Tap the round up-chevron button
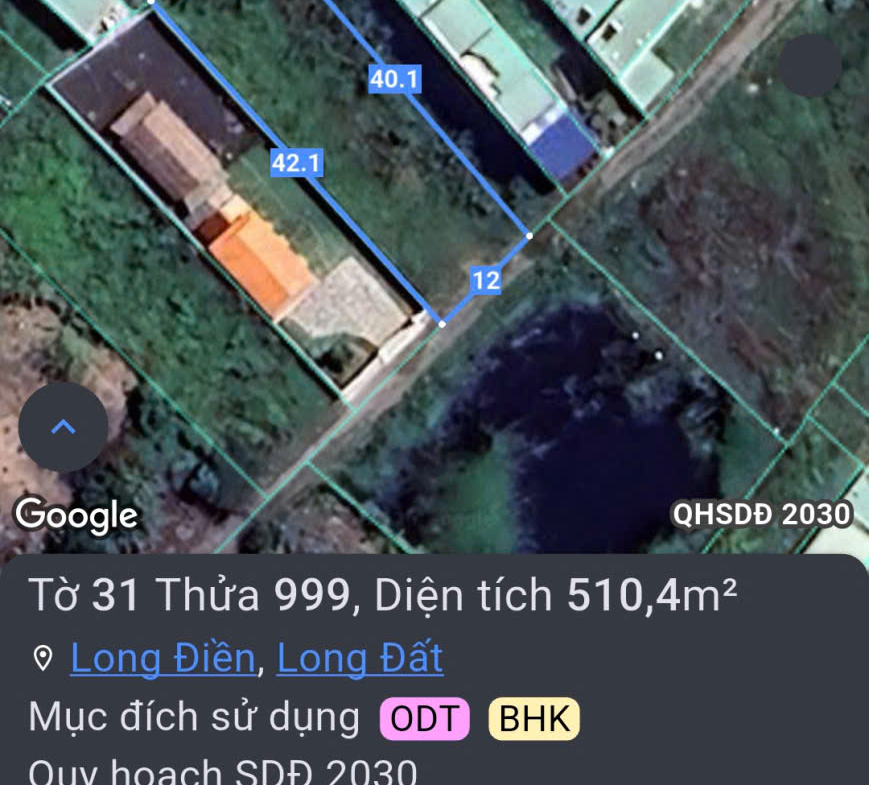869x785 pixels. click(x=63, y=427)
